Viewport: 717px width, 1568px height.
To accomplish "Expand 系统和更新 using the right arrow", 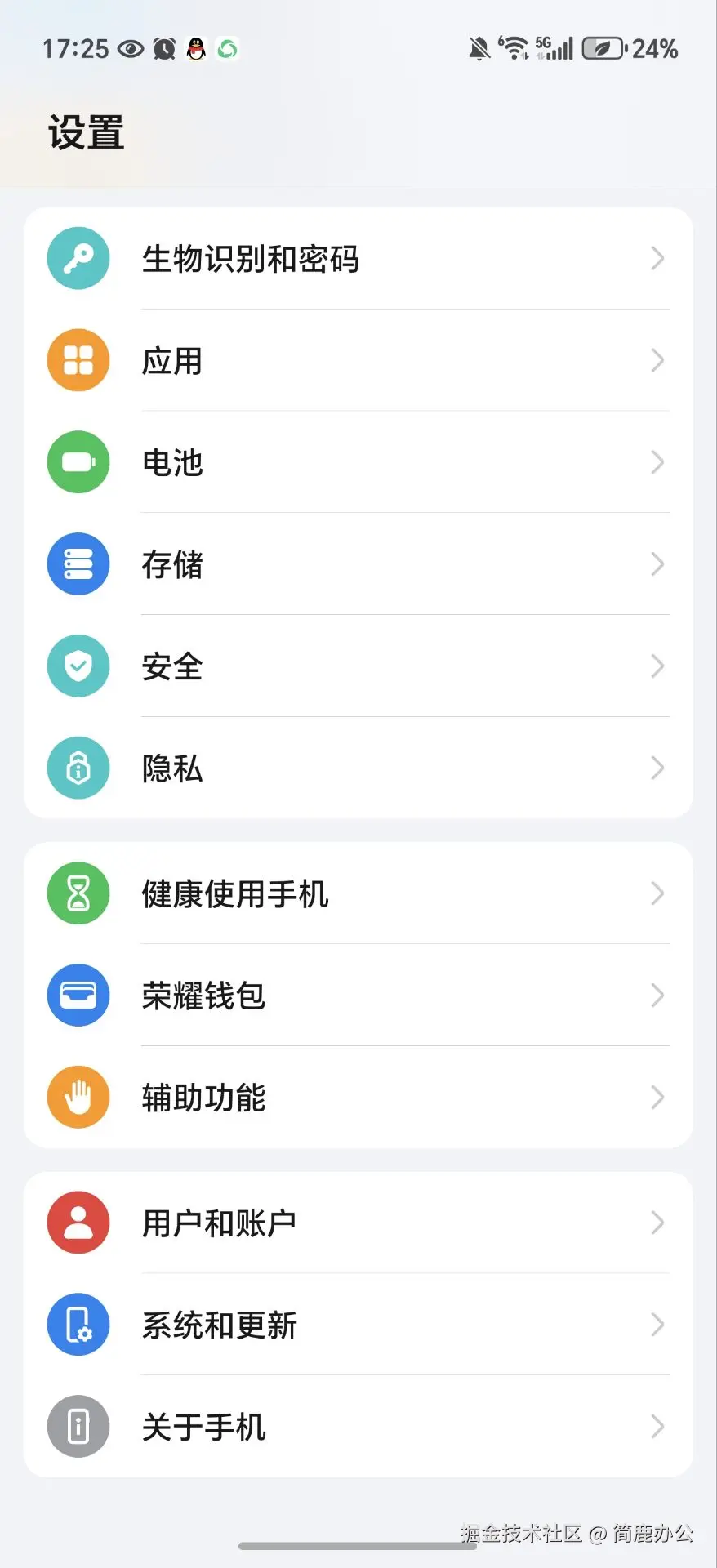I will coord(658,1325).
